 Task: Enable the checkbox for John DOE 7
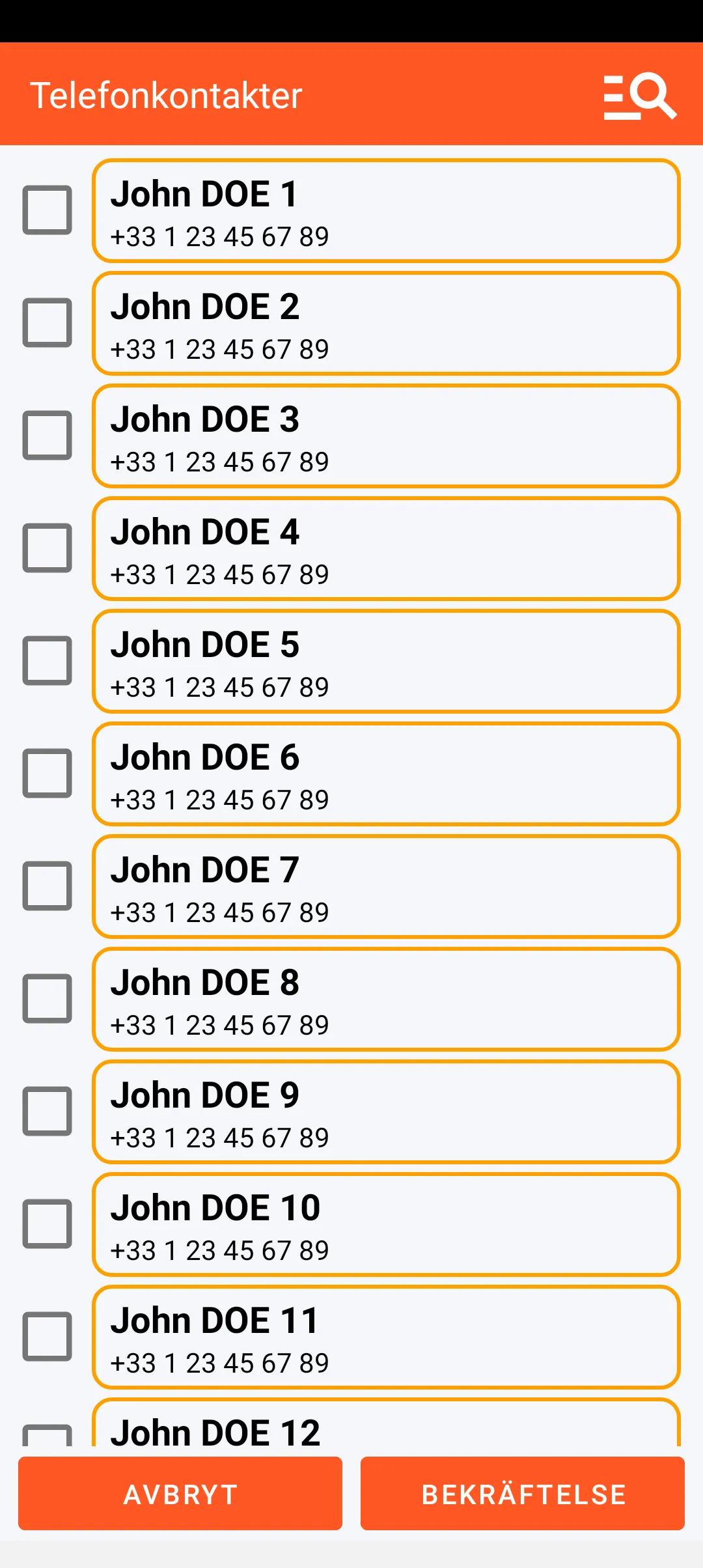[47, 886]
